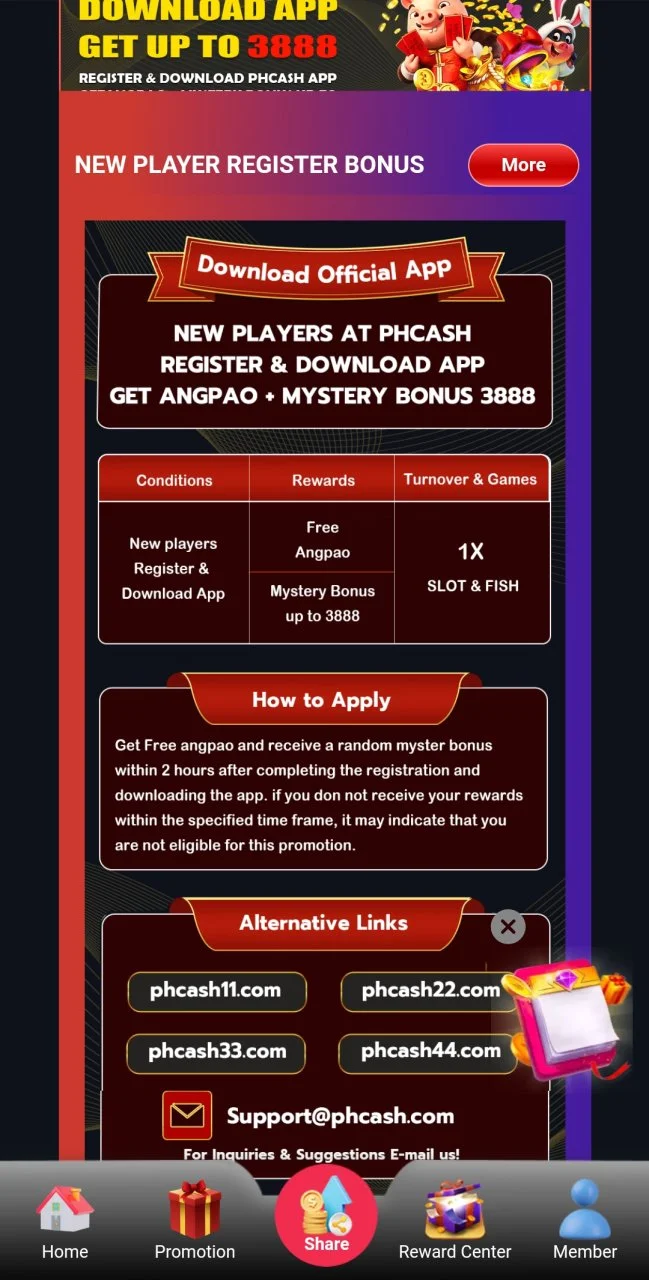Open the Download App banner at top

(x=325, y=45)
